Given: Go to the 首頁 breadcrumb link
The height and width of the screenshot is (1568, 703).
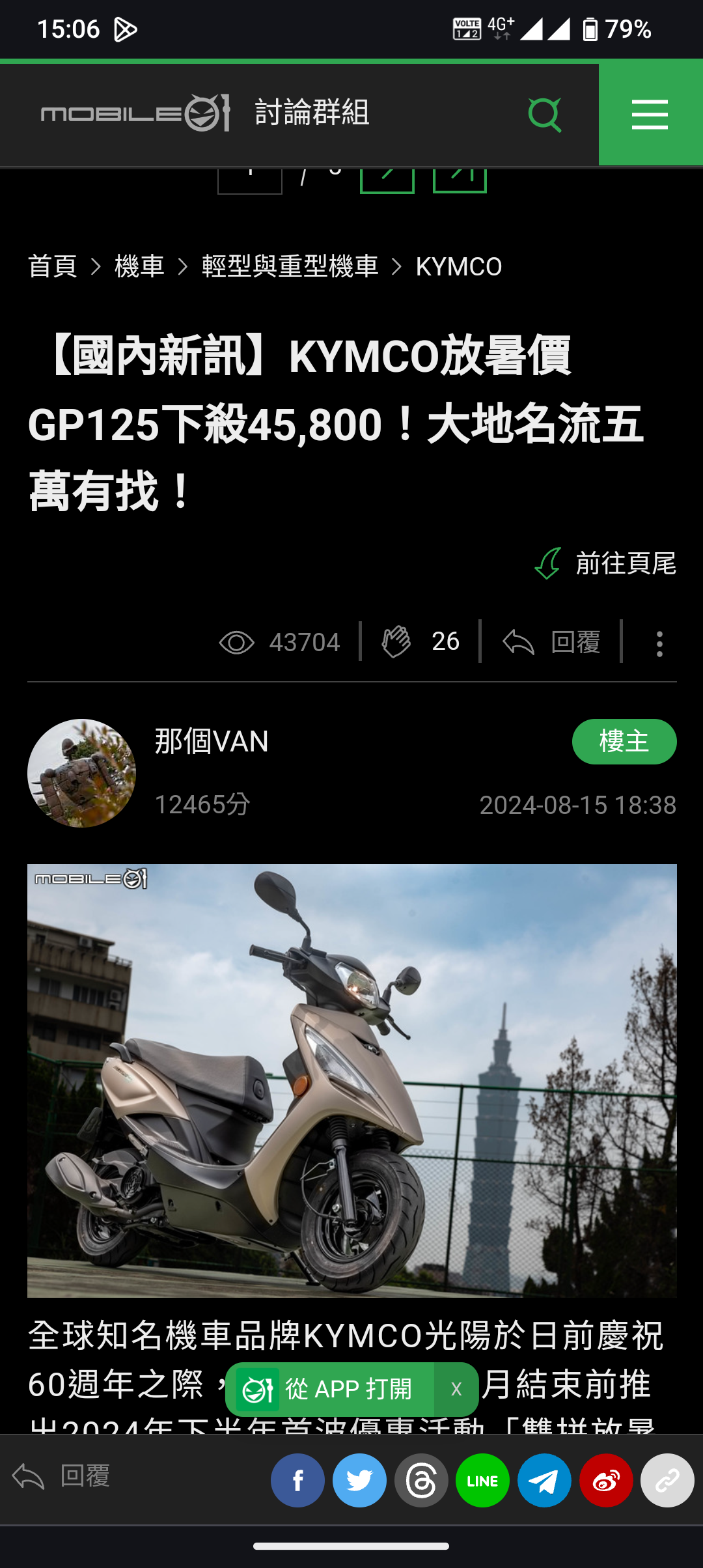Looking at the screenshot, I should [53, 266].
